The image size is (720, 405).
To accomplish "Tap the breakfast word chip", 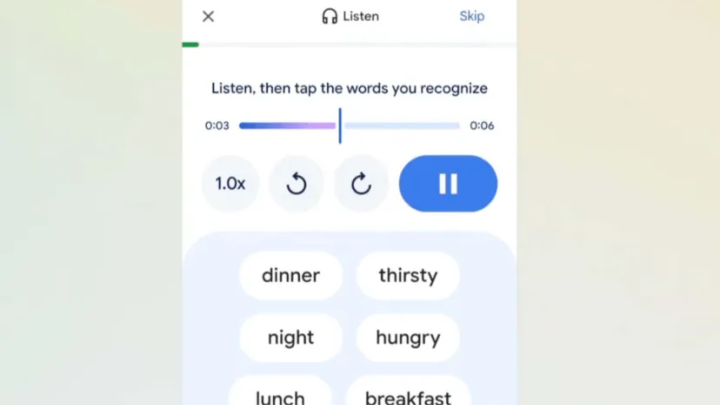I will 408,396.
